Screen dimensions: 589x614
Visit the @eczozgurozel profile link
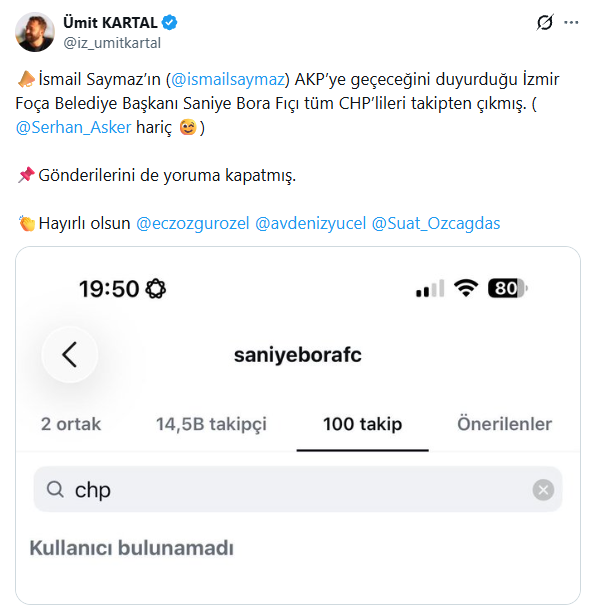(x=193, y=224)
